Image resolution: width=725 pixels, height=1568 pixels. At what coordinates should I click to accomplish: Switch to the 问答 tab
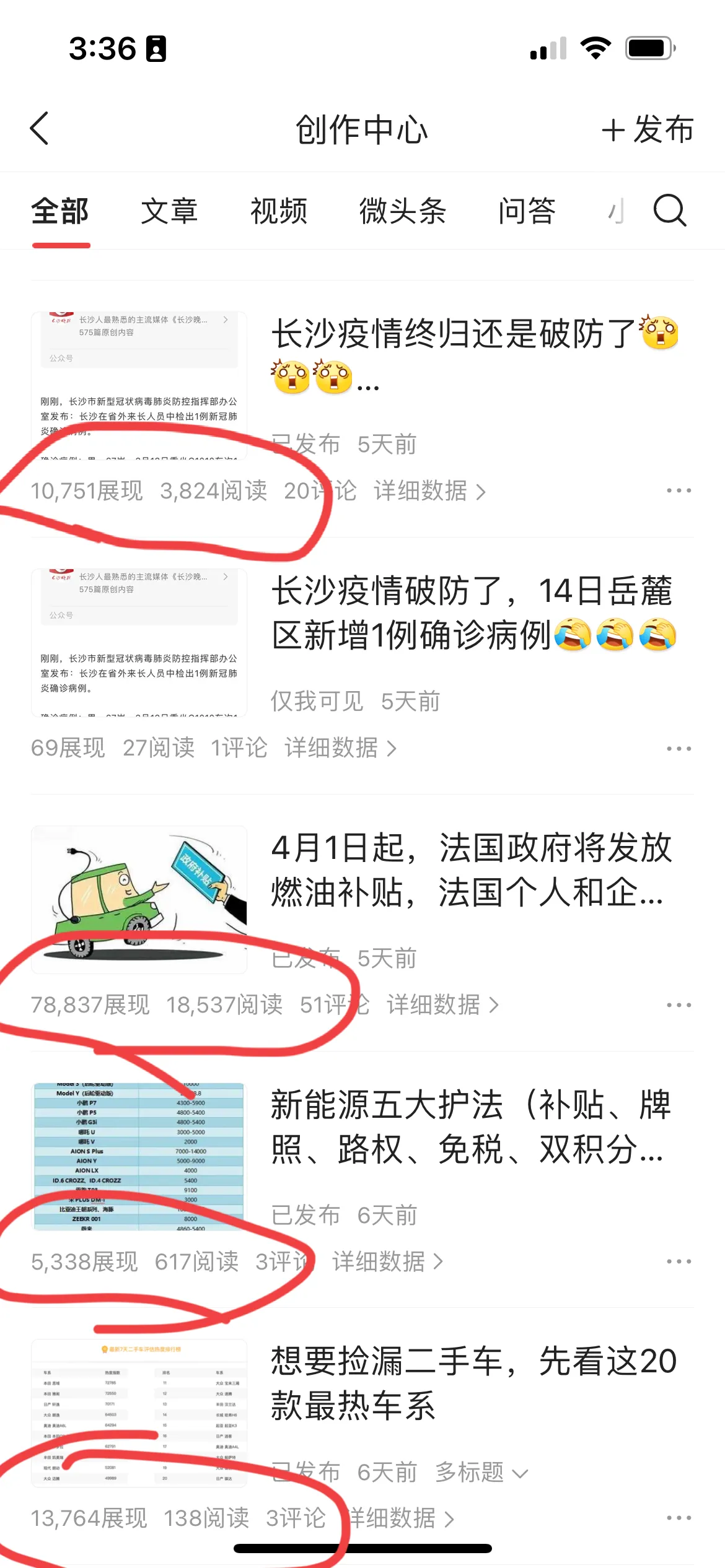(x=527, y=211)
